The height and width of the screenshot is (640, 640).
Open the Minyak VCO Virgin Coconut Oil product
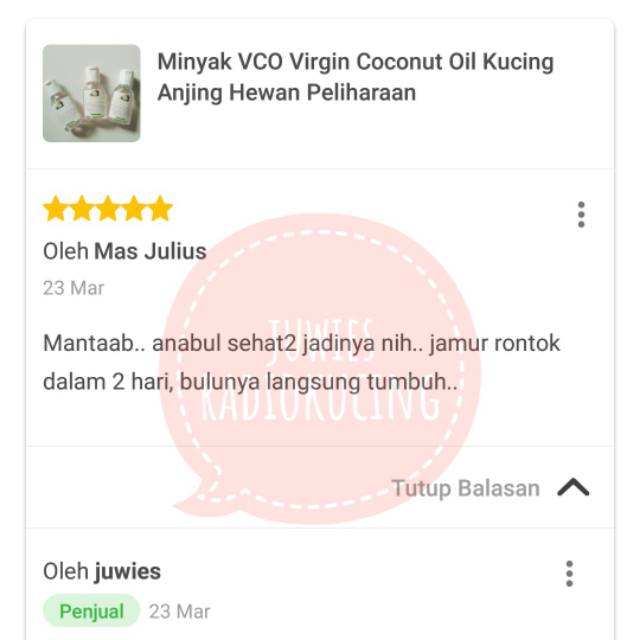click(x=355, y=77)
